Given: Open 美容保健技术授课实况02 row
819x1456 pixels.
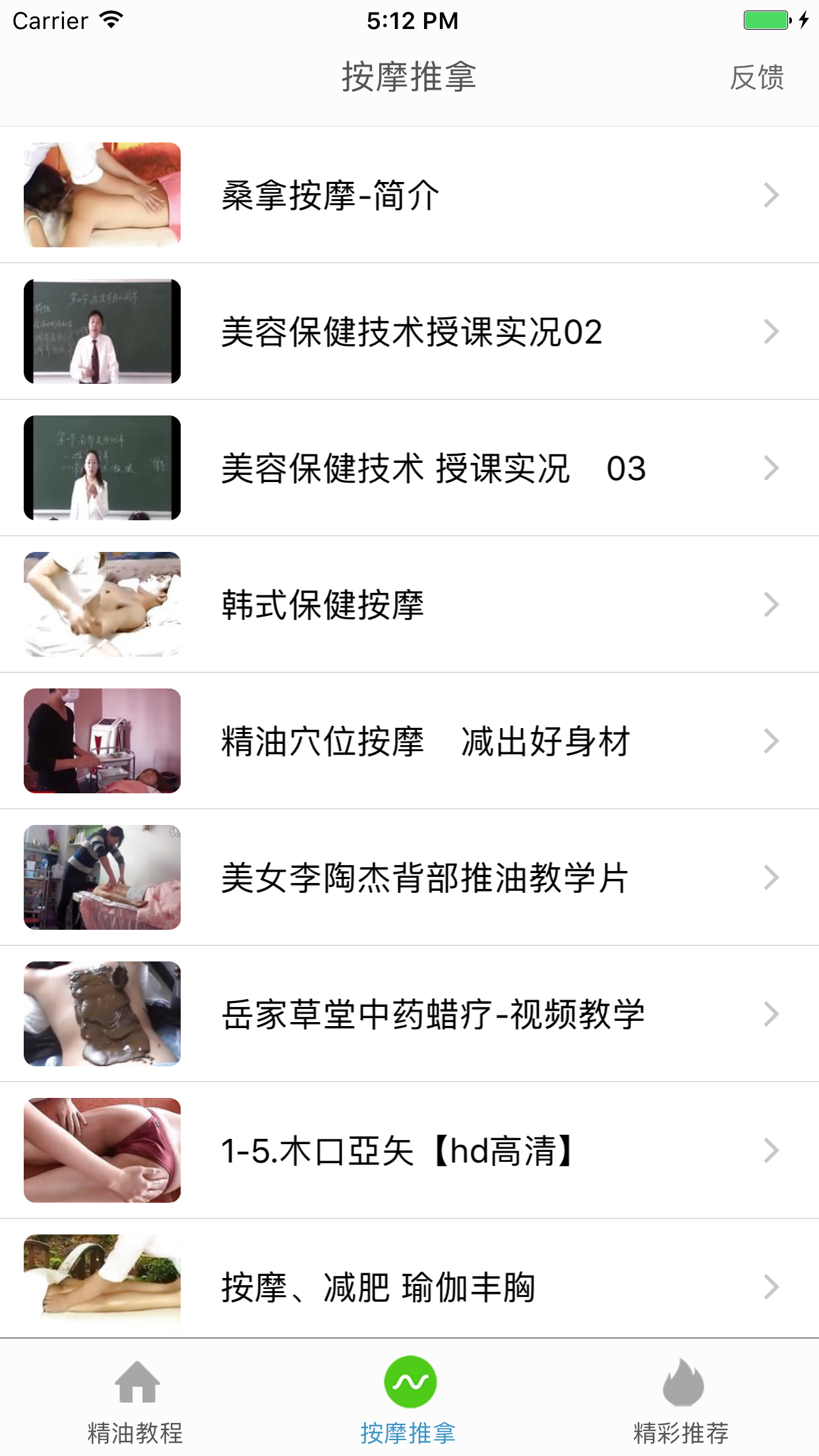Looking at the screenshot, I should [409, 332].
